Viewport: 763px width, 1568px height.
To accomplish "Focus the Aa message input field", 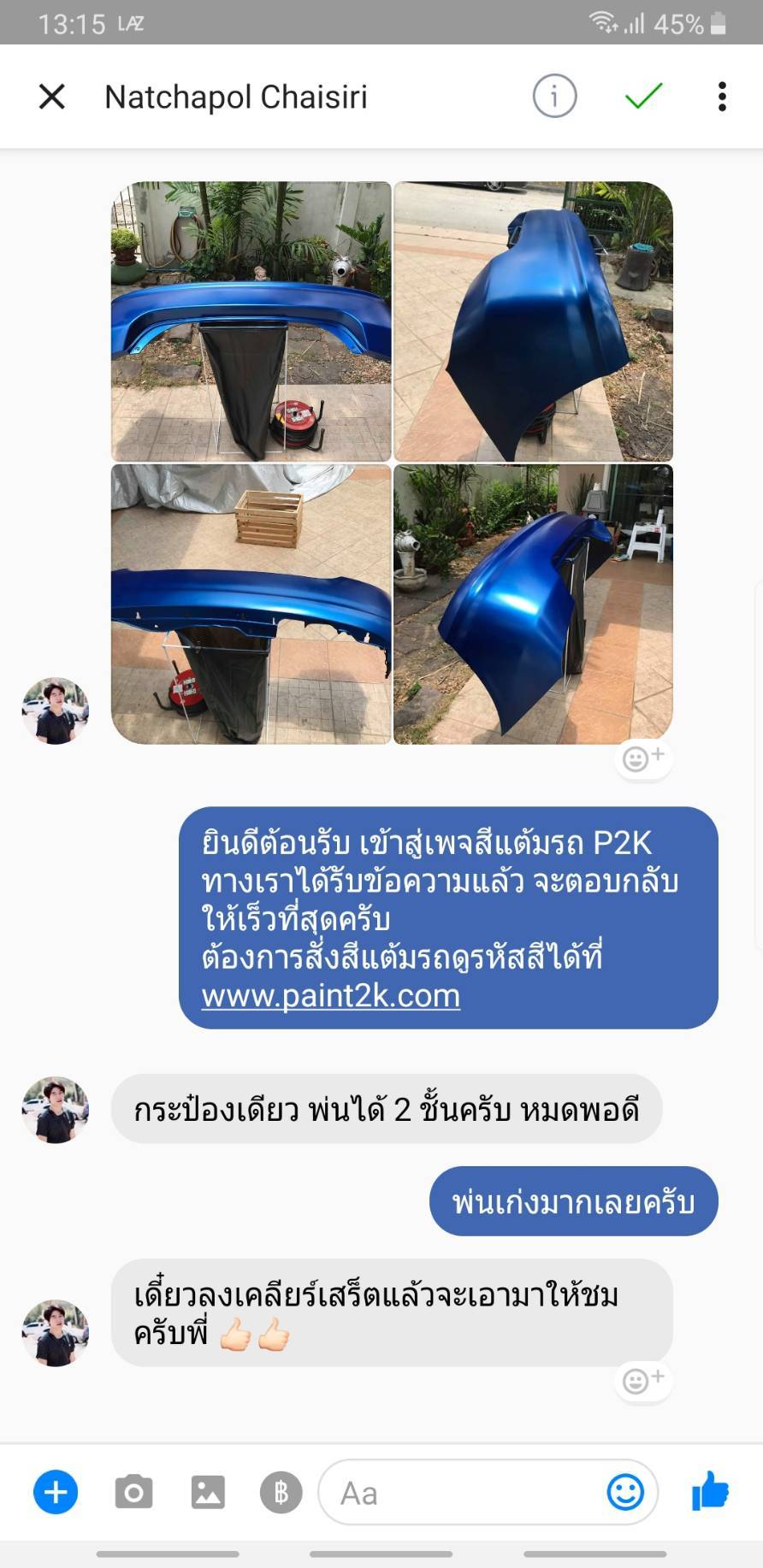I will tap(462, 1493).
